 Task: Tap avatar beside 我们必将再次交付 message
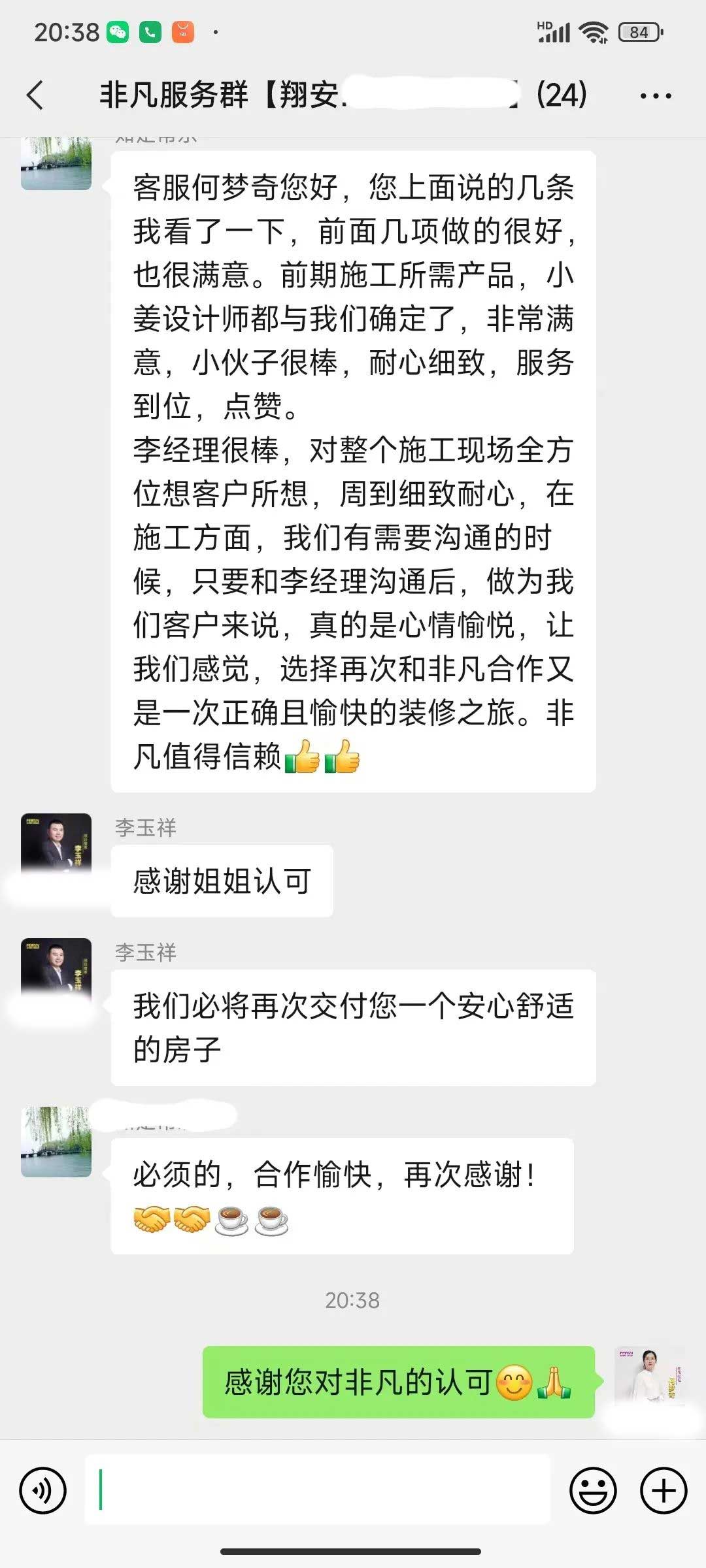tap(56, 969)
